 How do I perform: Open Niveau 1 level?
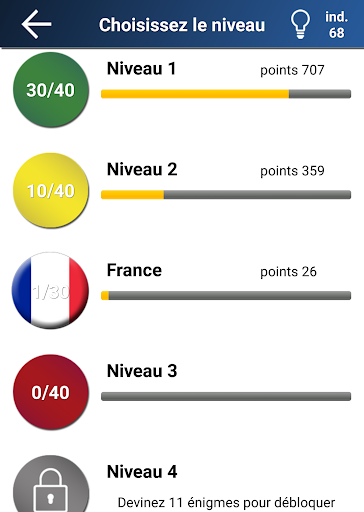pos(182,90)
